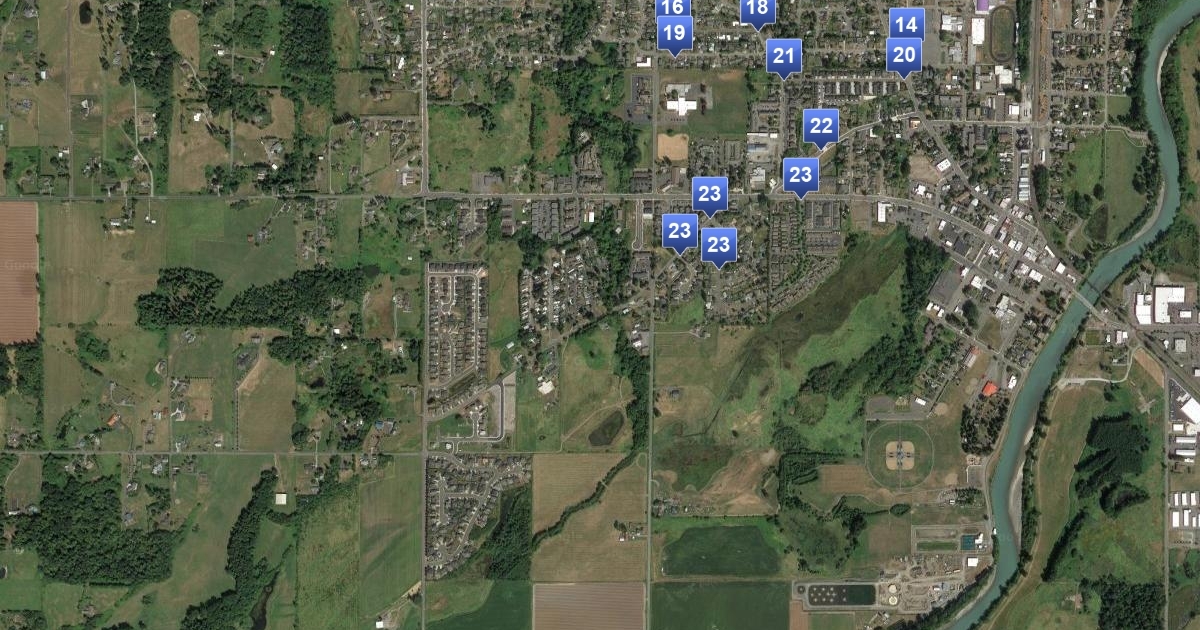Viewport: 1200px width, 630px height.
Task: Tap map marker number 20
Action: point(904,55)
